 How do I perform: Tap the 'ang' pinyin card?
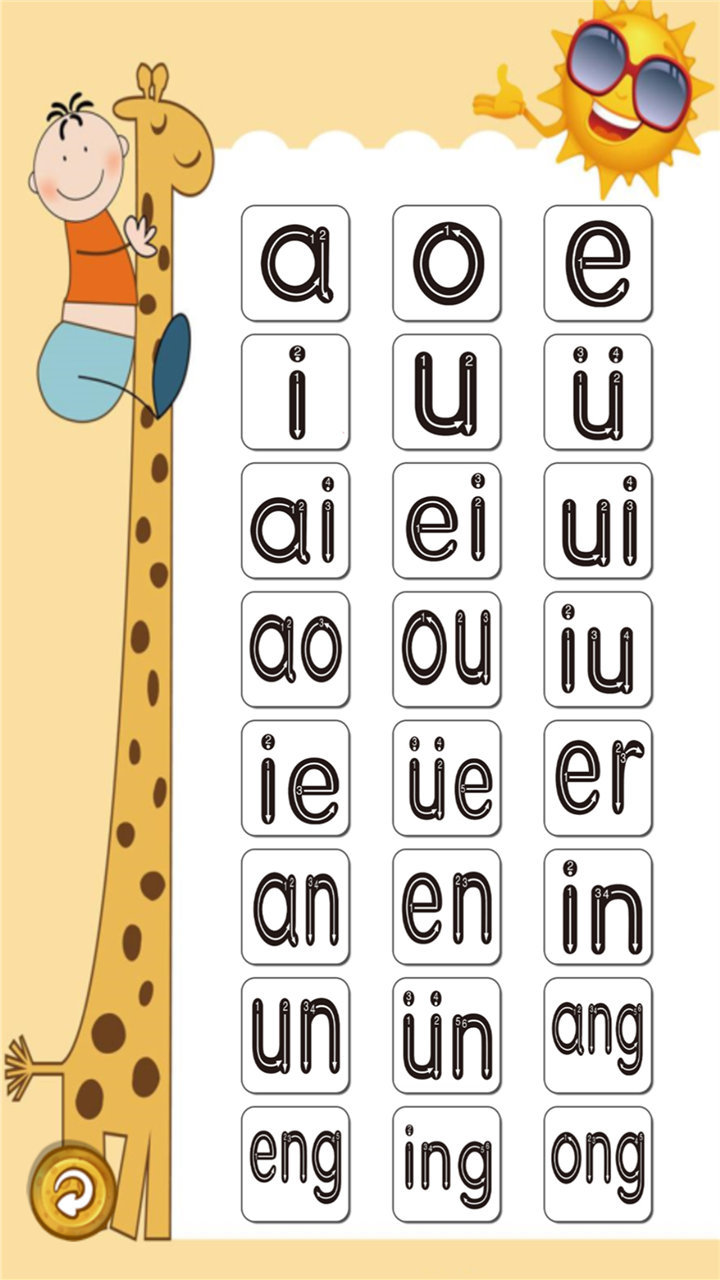pyautogui.click(x=597, y=1036)
